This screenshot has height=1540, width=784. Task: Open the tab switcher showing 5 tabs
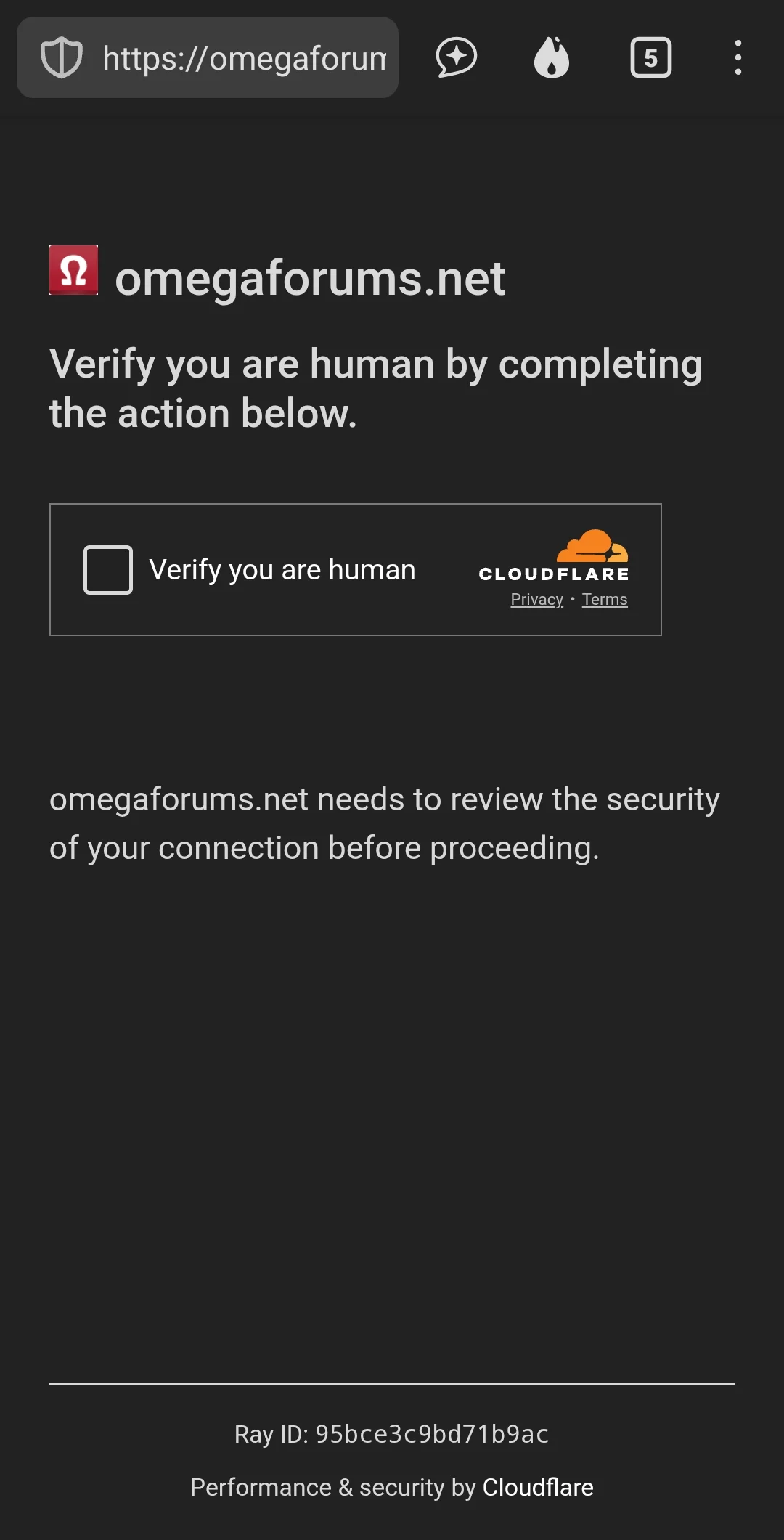pyautogui.click(x=650, y=57)
